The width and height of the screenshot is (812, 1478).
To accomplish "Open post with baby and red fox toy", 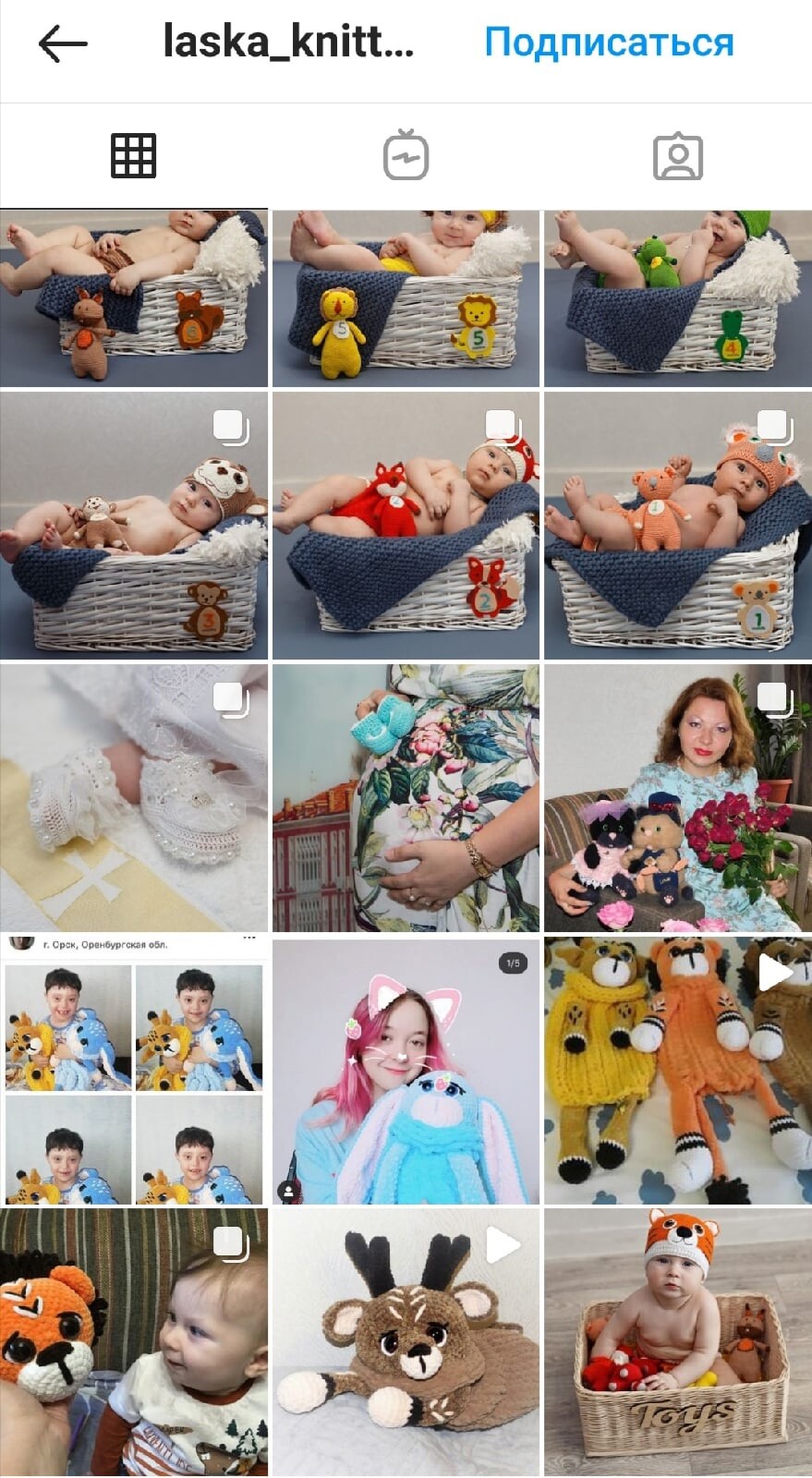I will pyautogui.click(x=406, y=526).
